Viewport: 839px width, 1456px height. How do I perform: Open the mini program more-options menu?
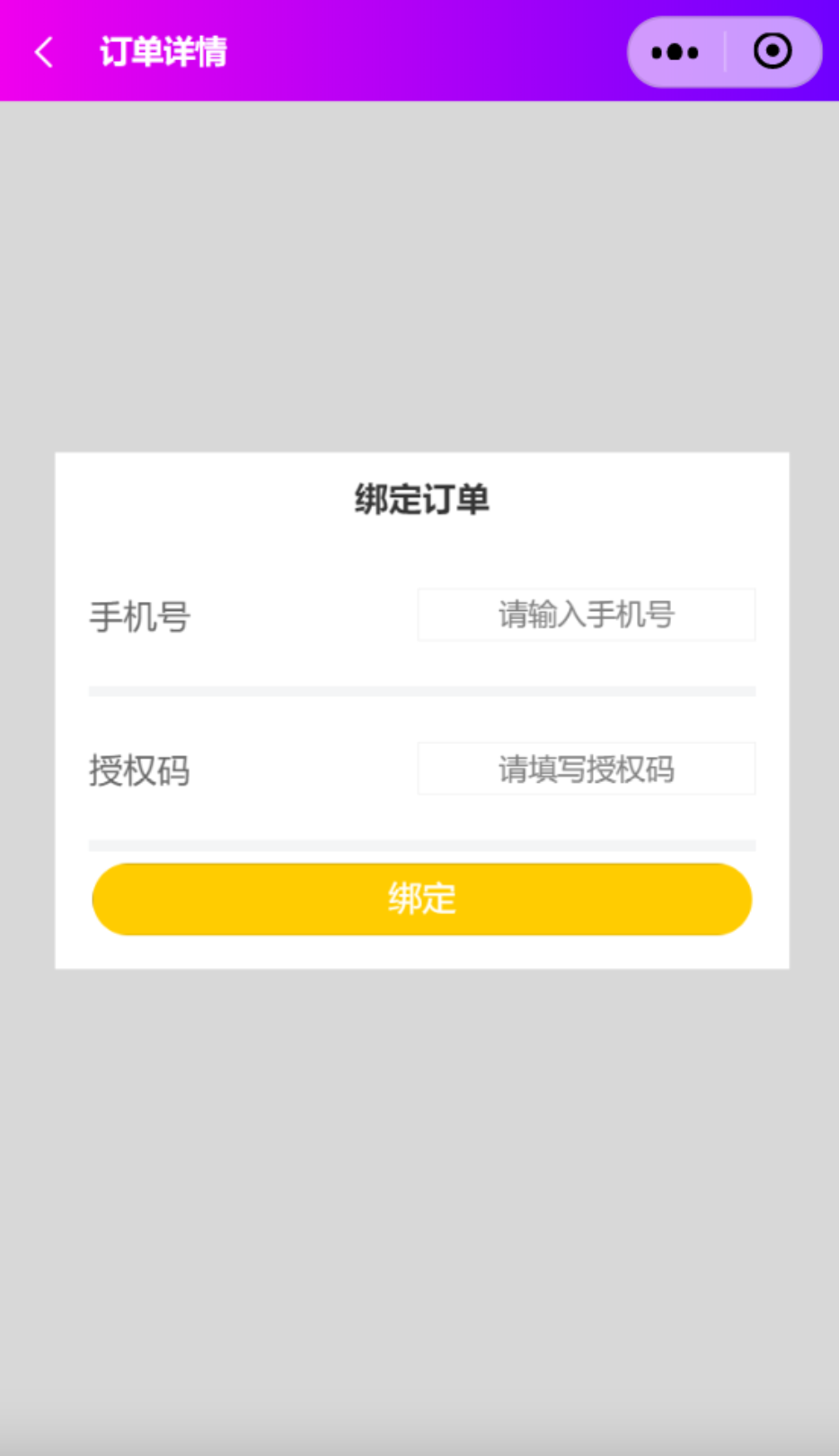click(x=675, y=52)
